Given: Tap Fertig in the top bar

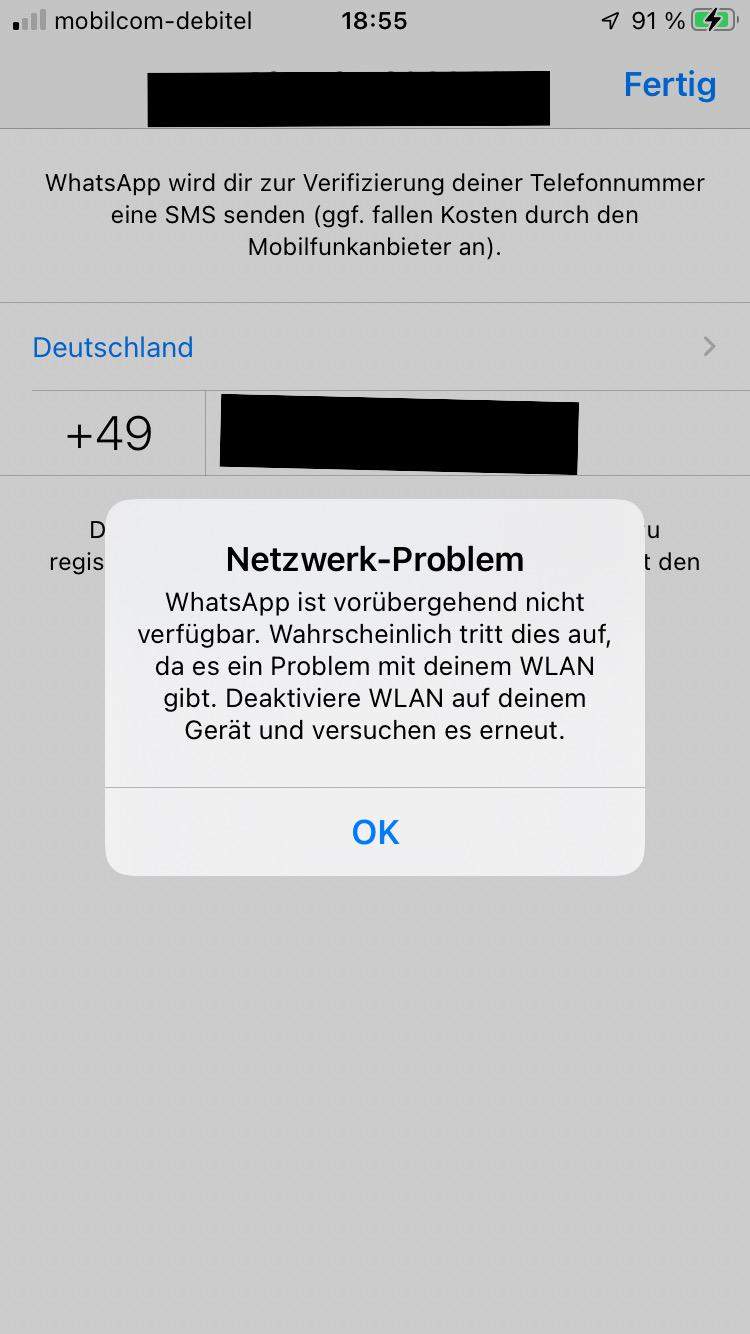Looking at the screenshot, I should [669, 85].
